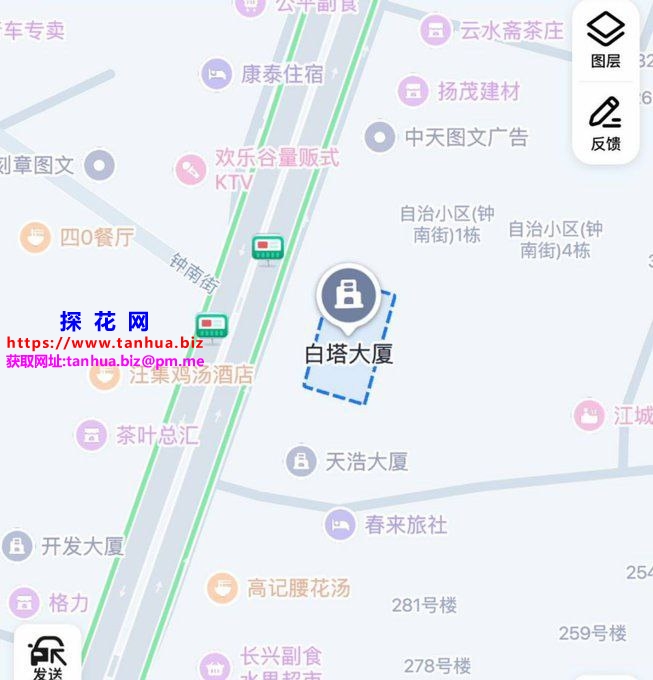Tap the 开发大厦 building marker
The width and height of the screenshot is (653, 680).
pos(17,546)
